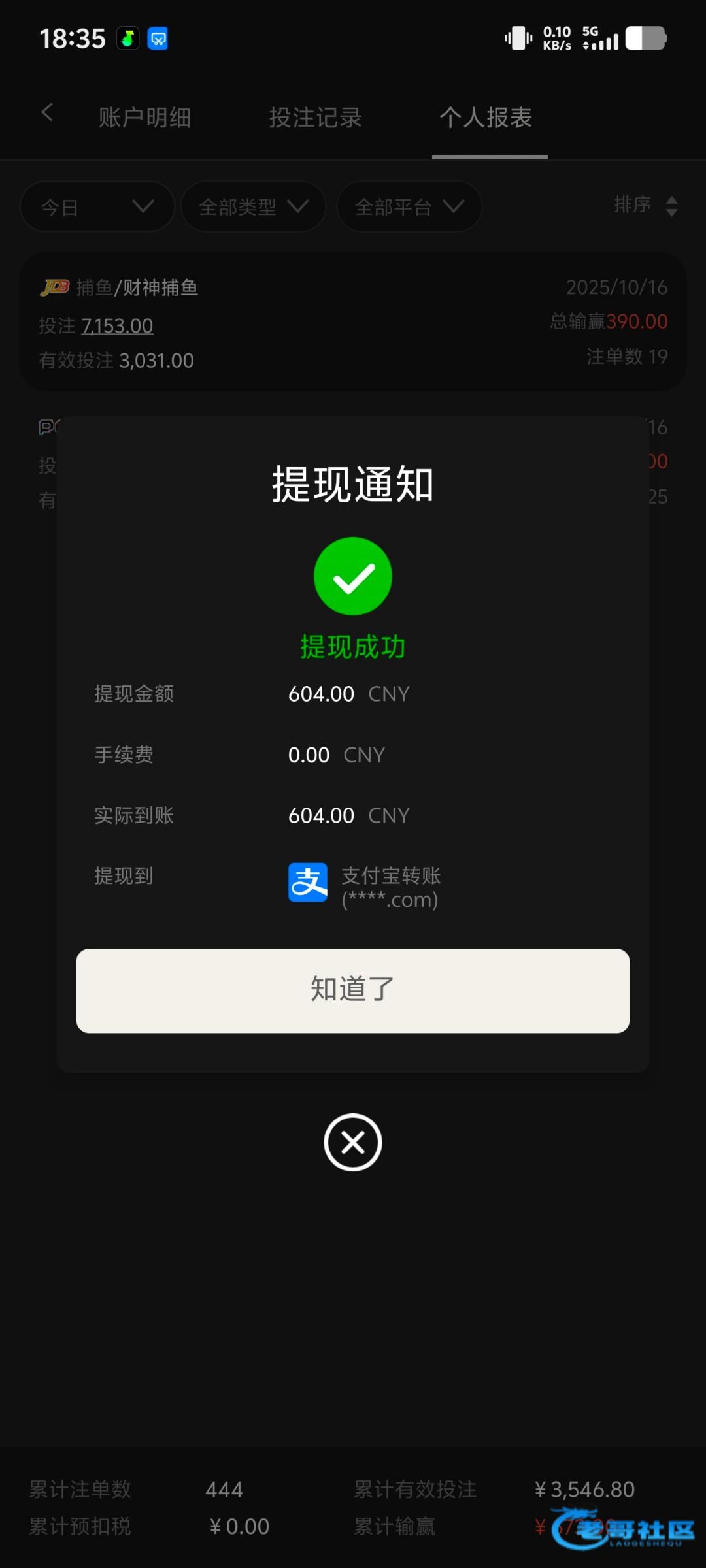This screenshot has width=706, height=1568.
Task: Expand the 全部类型 filter dropdown
Action: 253,206
